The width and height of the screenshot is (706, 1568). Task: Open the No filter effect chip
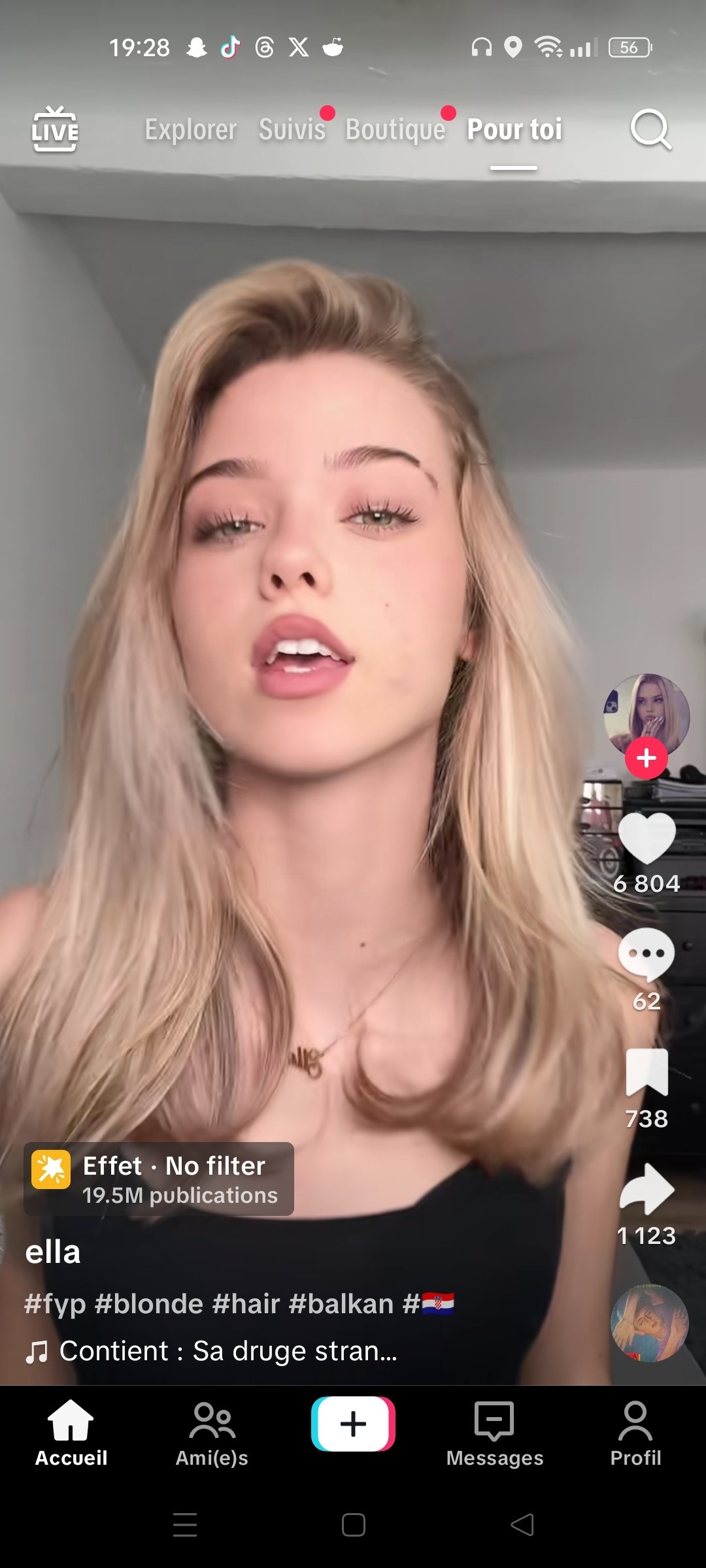(159, 1179)
